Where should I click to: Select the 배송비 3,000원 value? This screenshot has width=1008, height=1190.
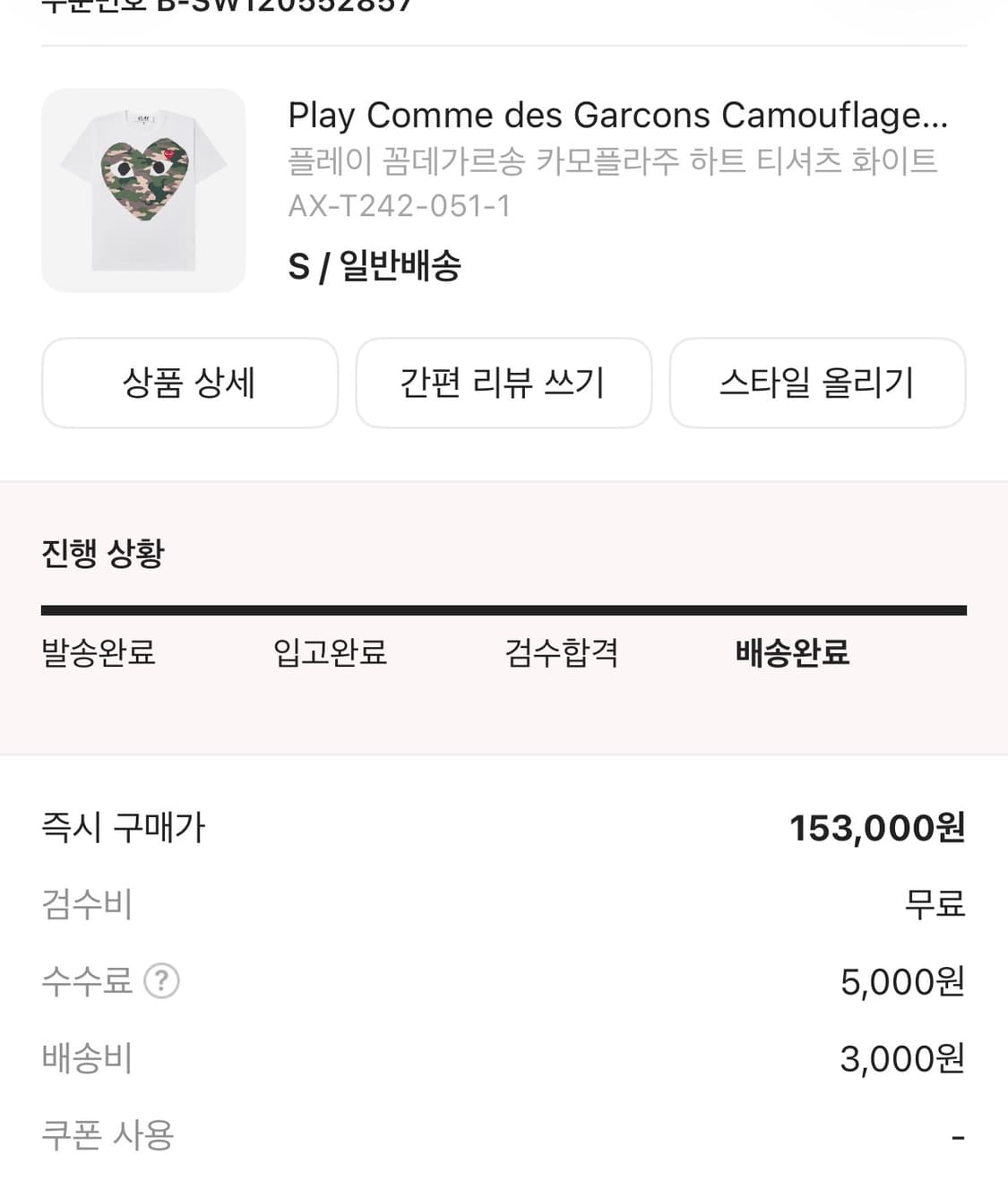[899, 1058]
